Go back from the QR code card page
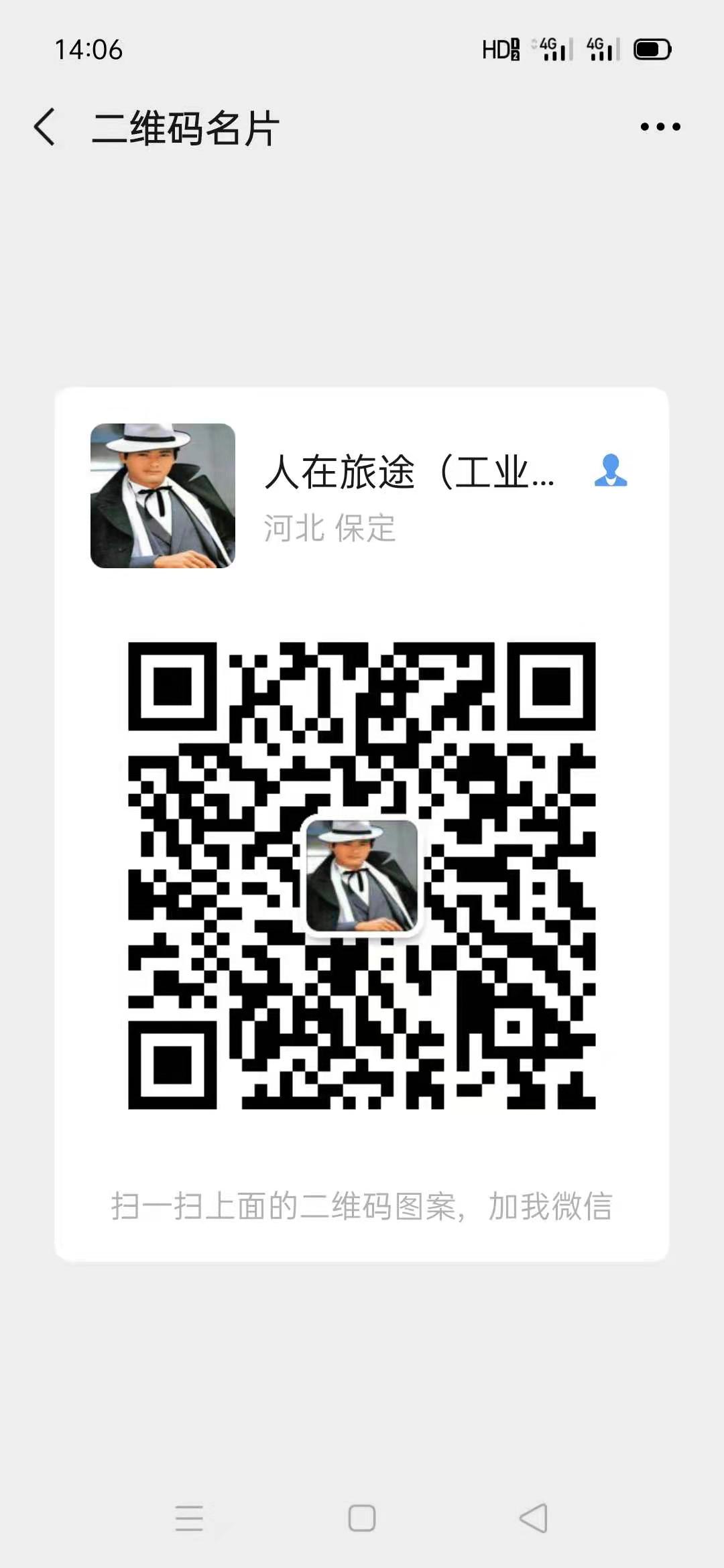This screenshot has width=724, height=1568. tap(44, 127)
